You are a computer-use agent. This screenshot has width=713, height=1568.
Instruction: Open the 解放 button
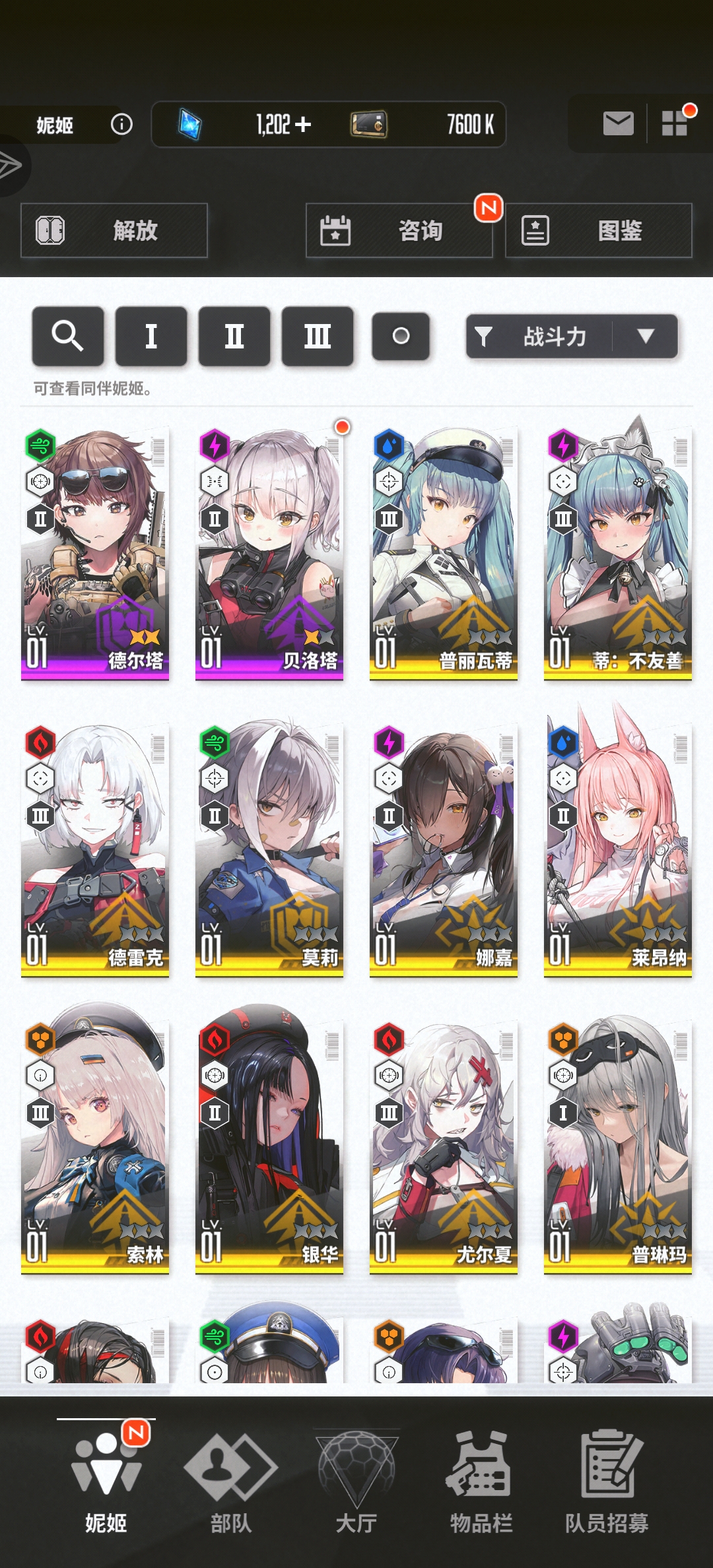point(114,230)
